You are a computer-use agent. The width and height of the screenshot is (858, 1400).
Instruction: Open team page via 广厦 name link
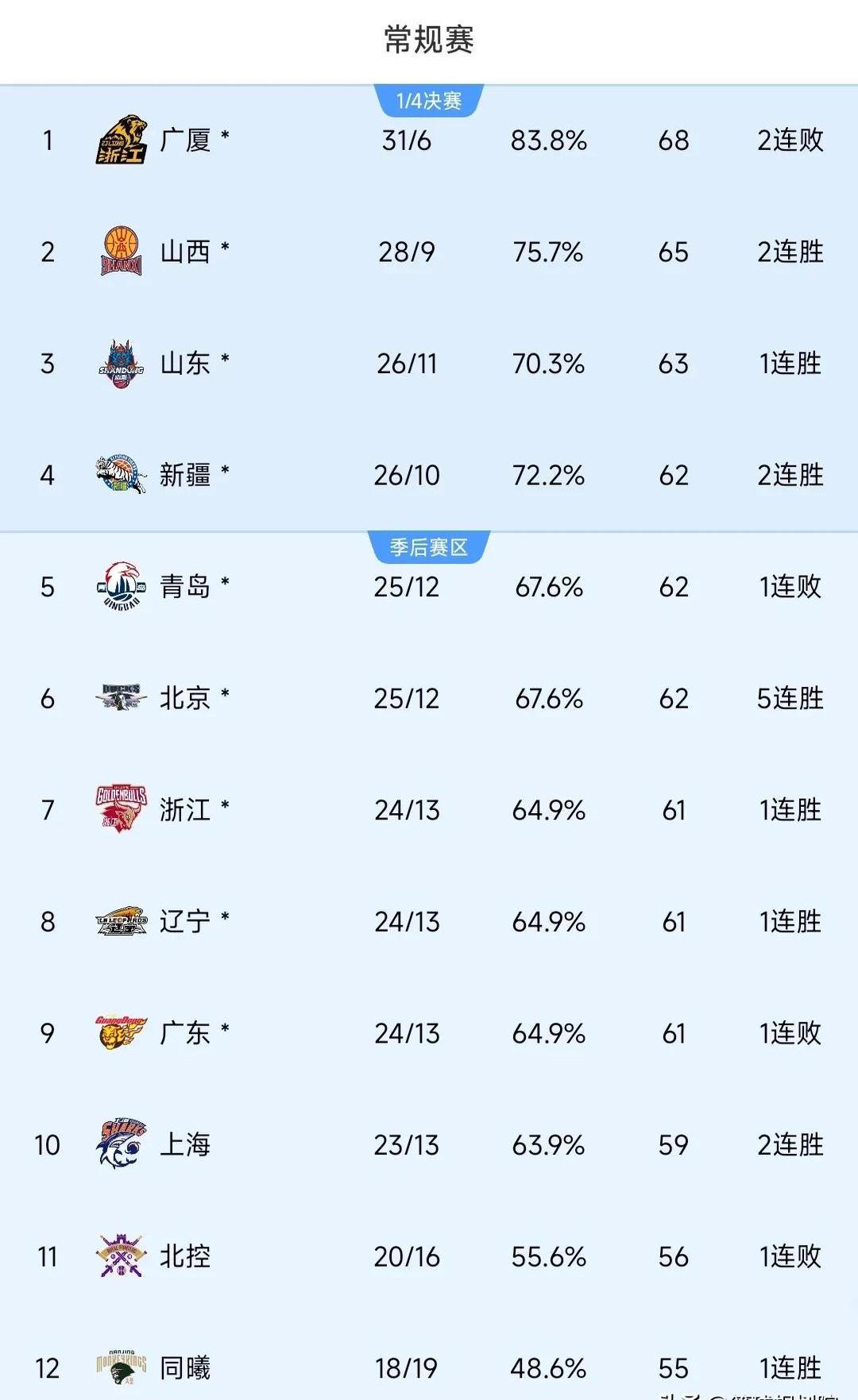(x=187, y=141)
